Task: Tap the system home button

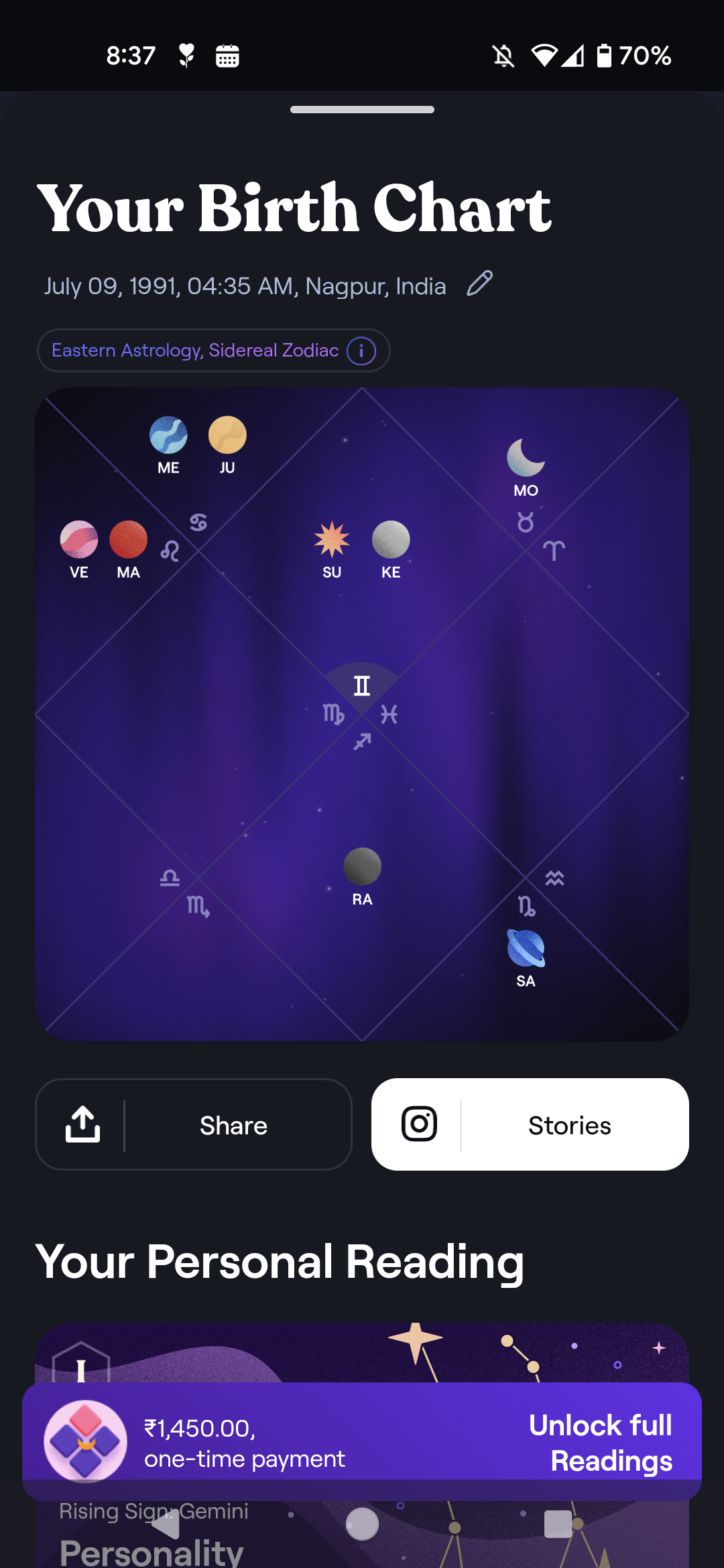Action: (362, 1525)
